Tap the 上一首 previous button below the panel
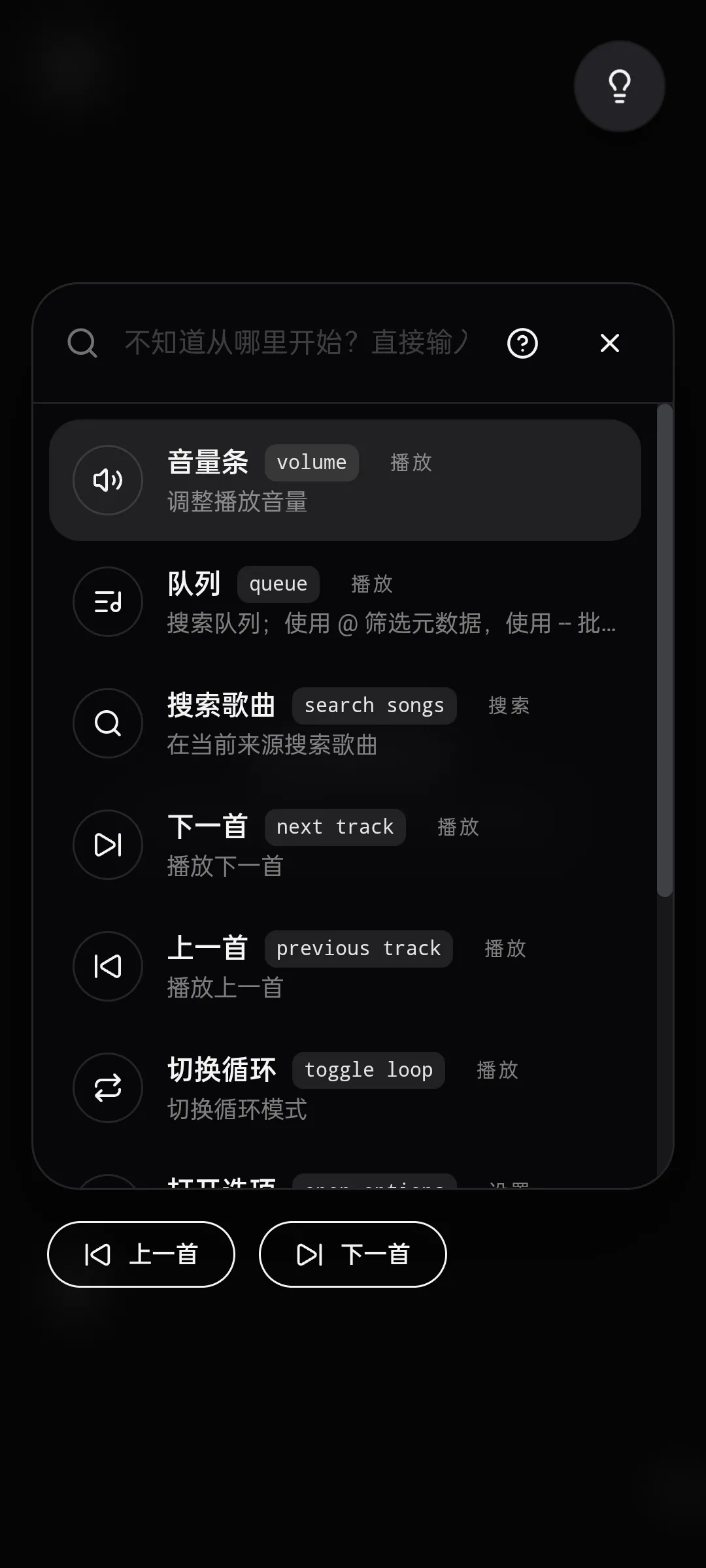The image size is (706, 1568). coord(141,1254)
